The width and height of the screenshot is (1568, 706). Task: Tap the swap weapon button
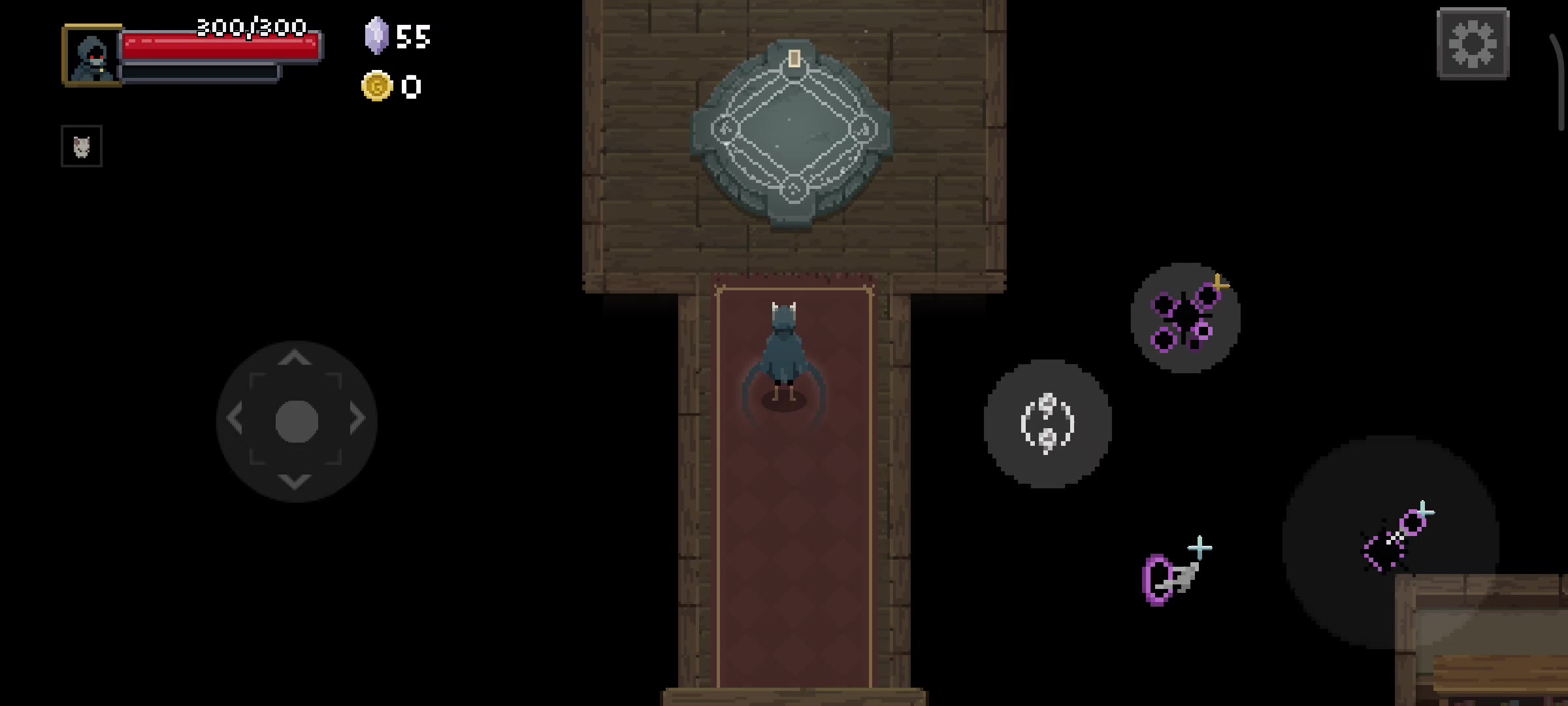click(1047, 424)
